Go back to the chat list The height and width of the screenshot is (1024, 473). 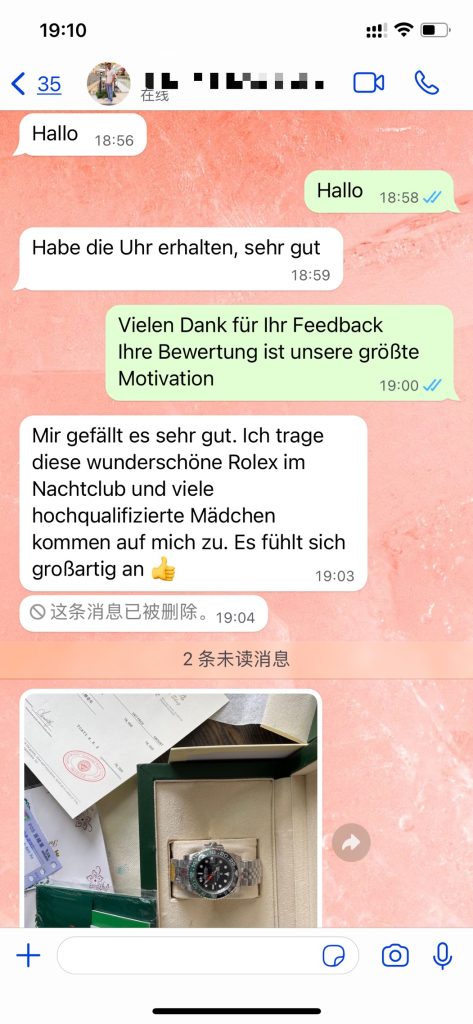(x=36, y=84)
